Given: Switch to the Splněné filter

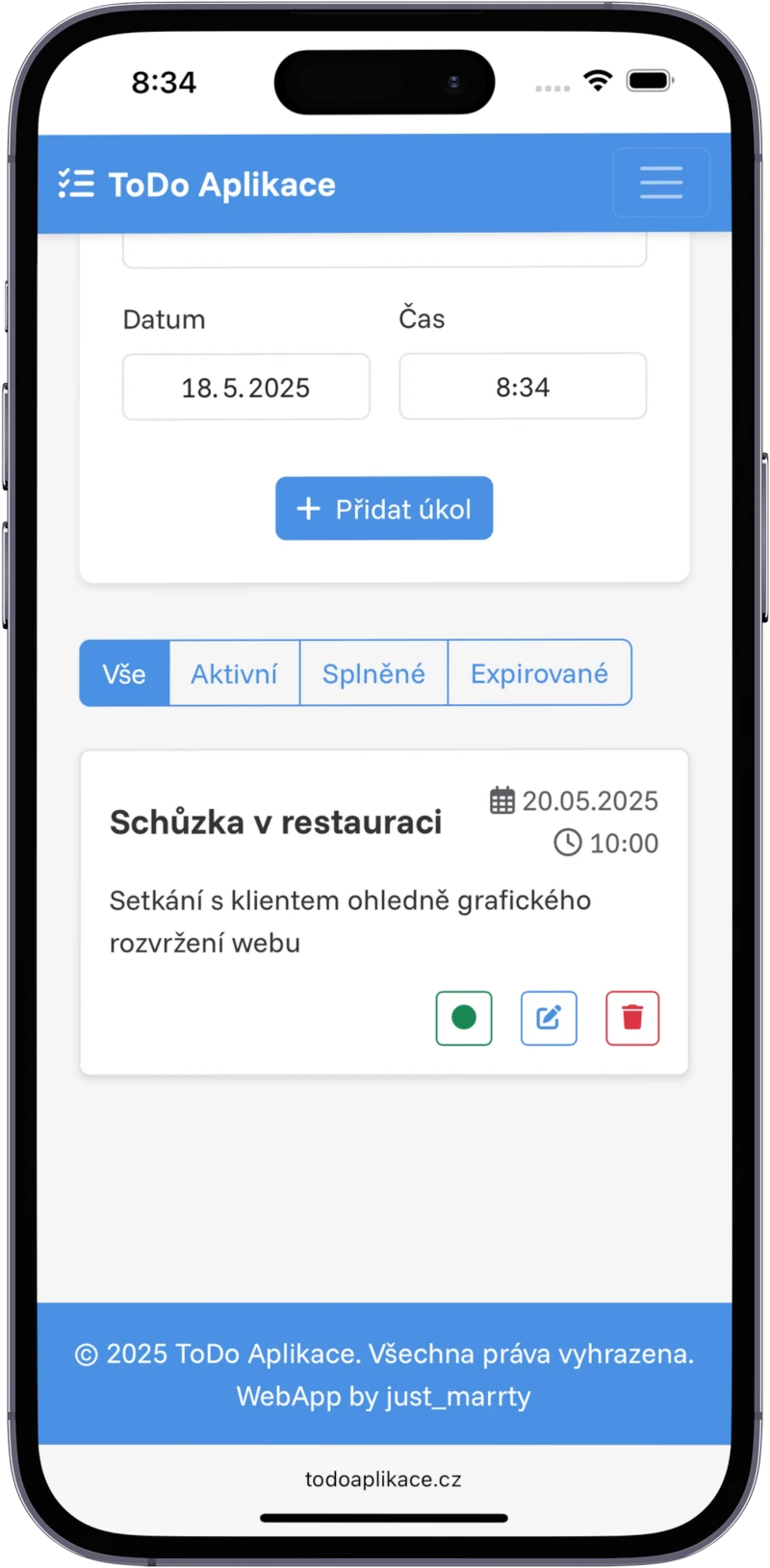Looking at the screenshot, I should click(x=373, y=673).
